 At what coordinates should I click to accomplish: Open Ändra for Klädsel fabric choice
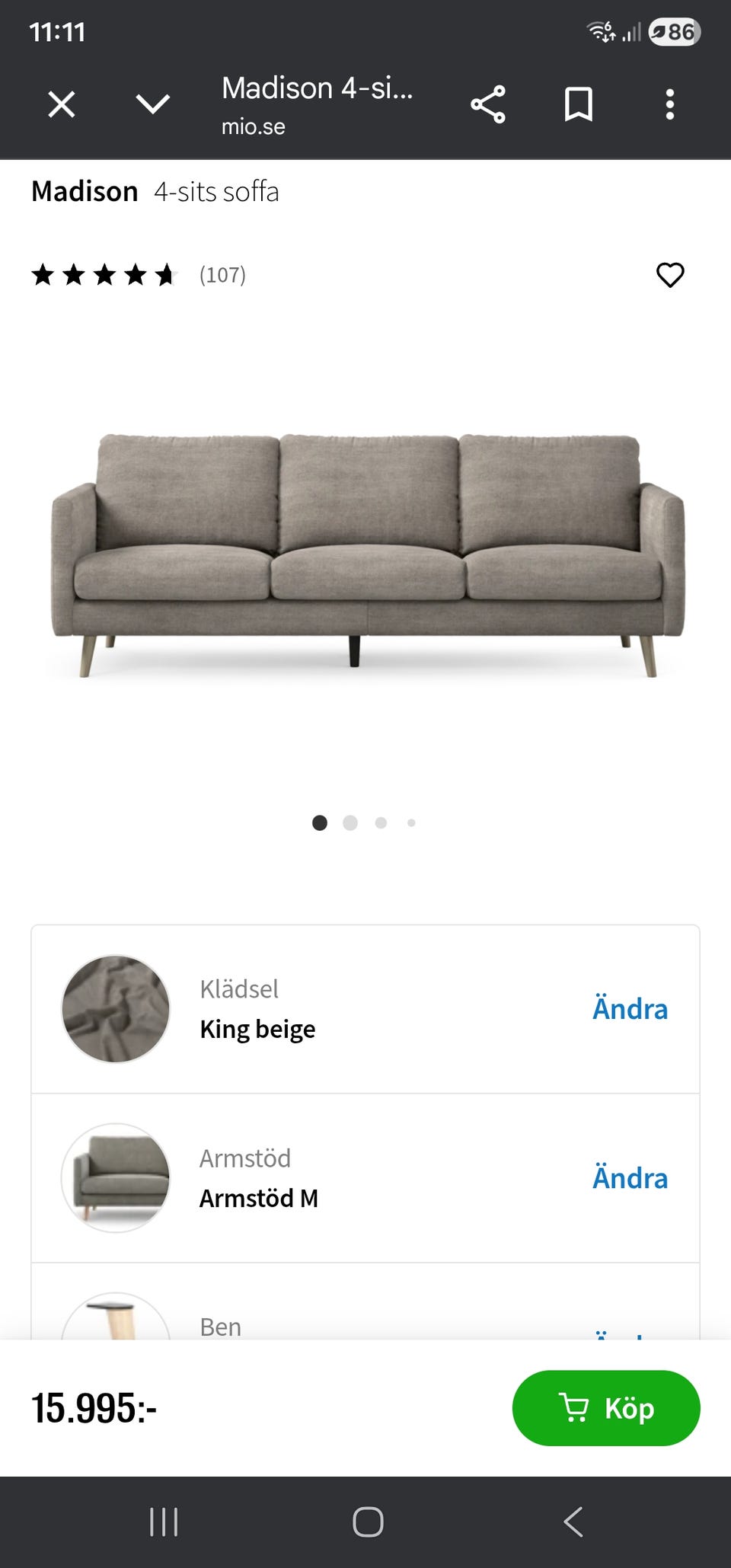(x=630, y=1008)
